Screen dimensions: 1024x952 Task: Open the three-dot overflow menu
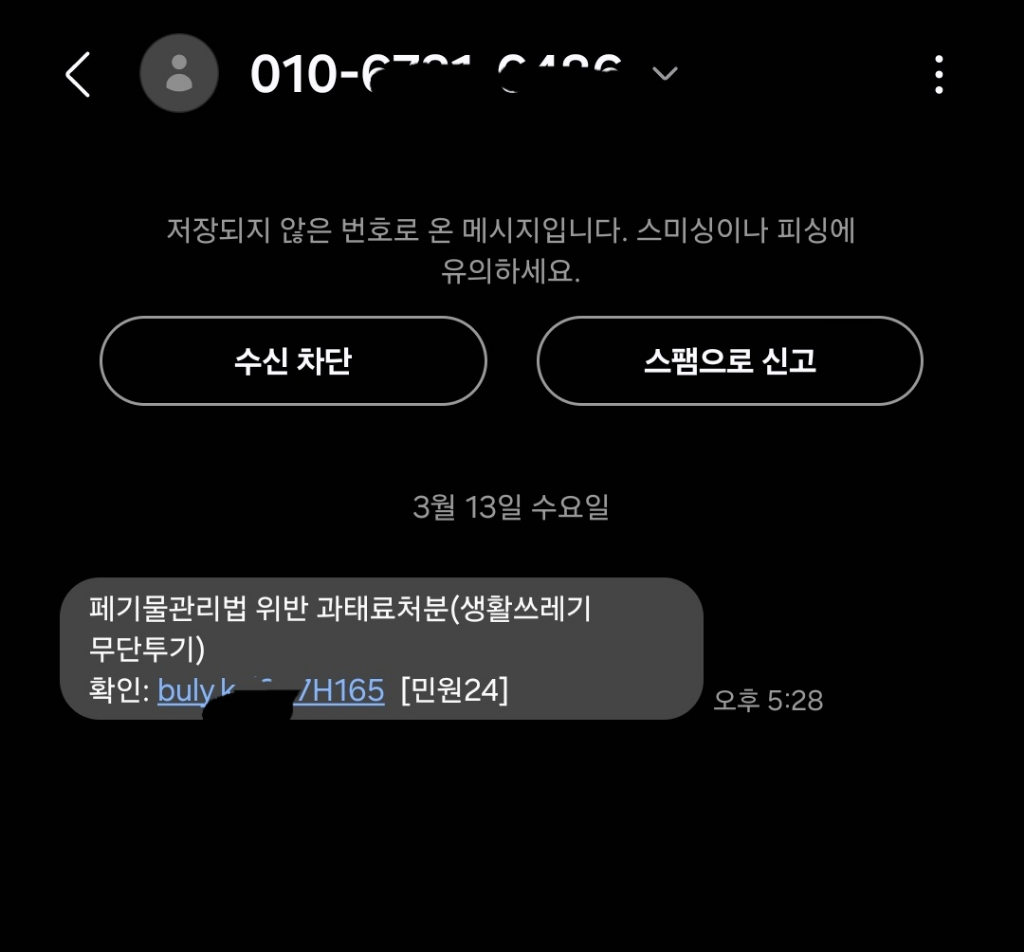pyautogui.click(x=938, y=75)
